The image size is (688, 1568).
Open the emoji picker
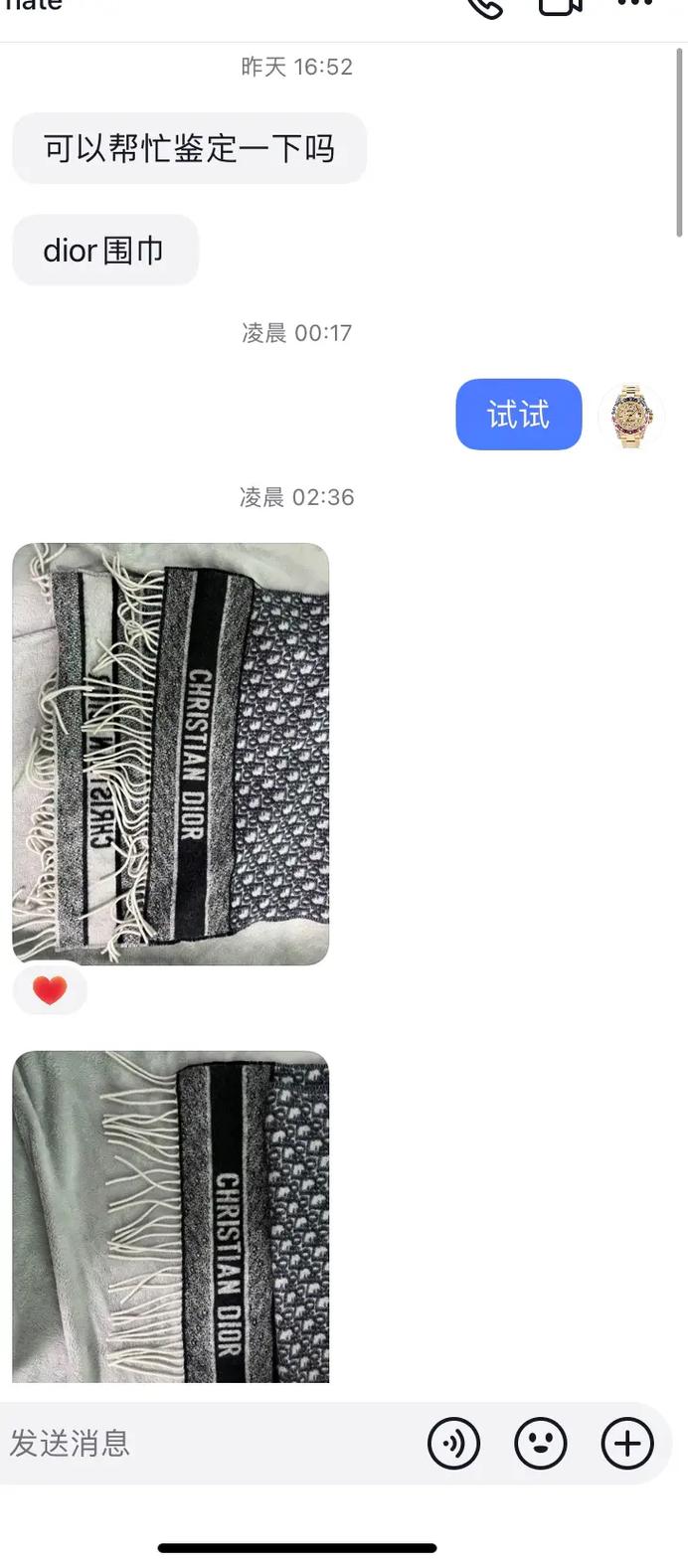point(541,1443)
